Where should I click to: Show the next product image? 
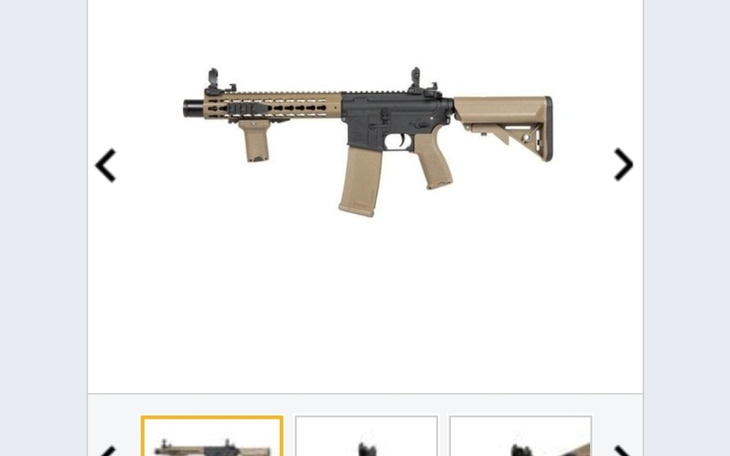click(623, 165)
